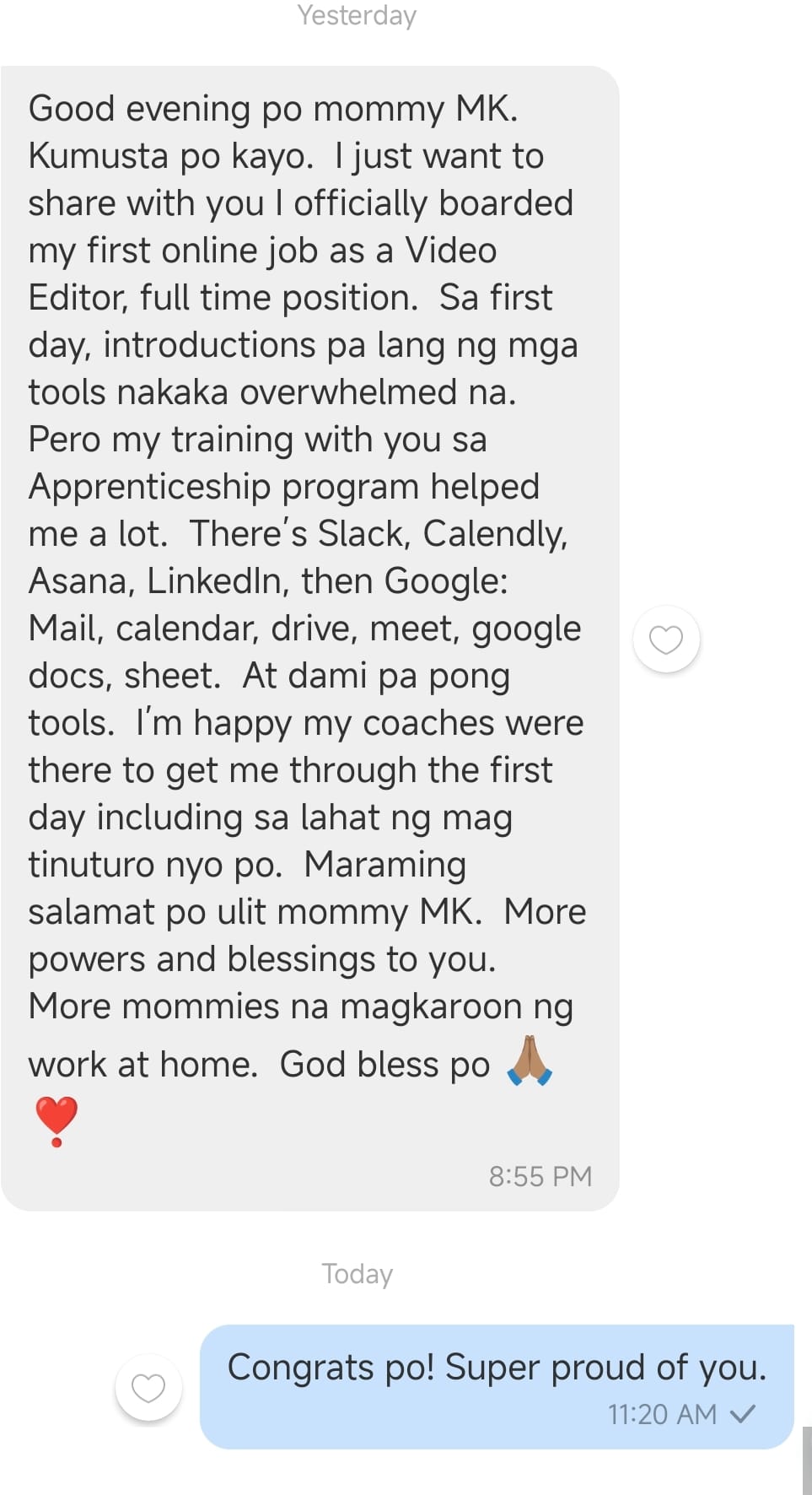Heart the 'Congrats po!' reply message

point(148,1388)
